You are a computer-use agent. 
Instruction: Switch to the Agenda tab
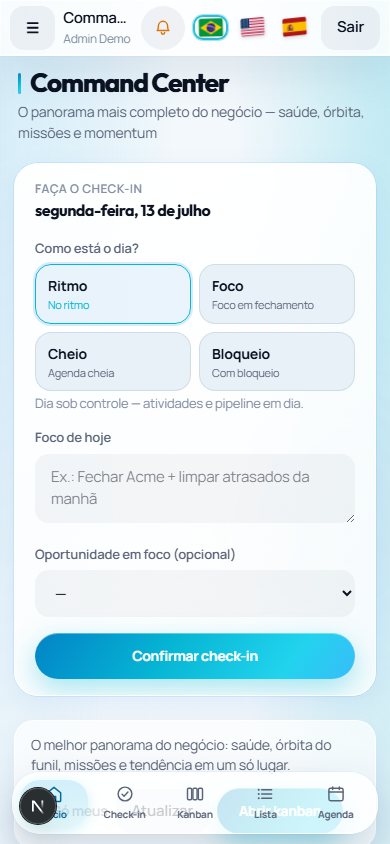336,803
